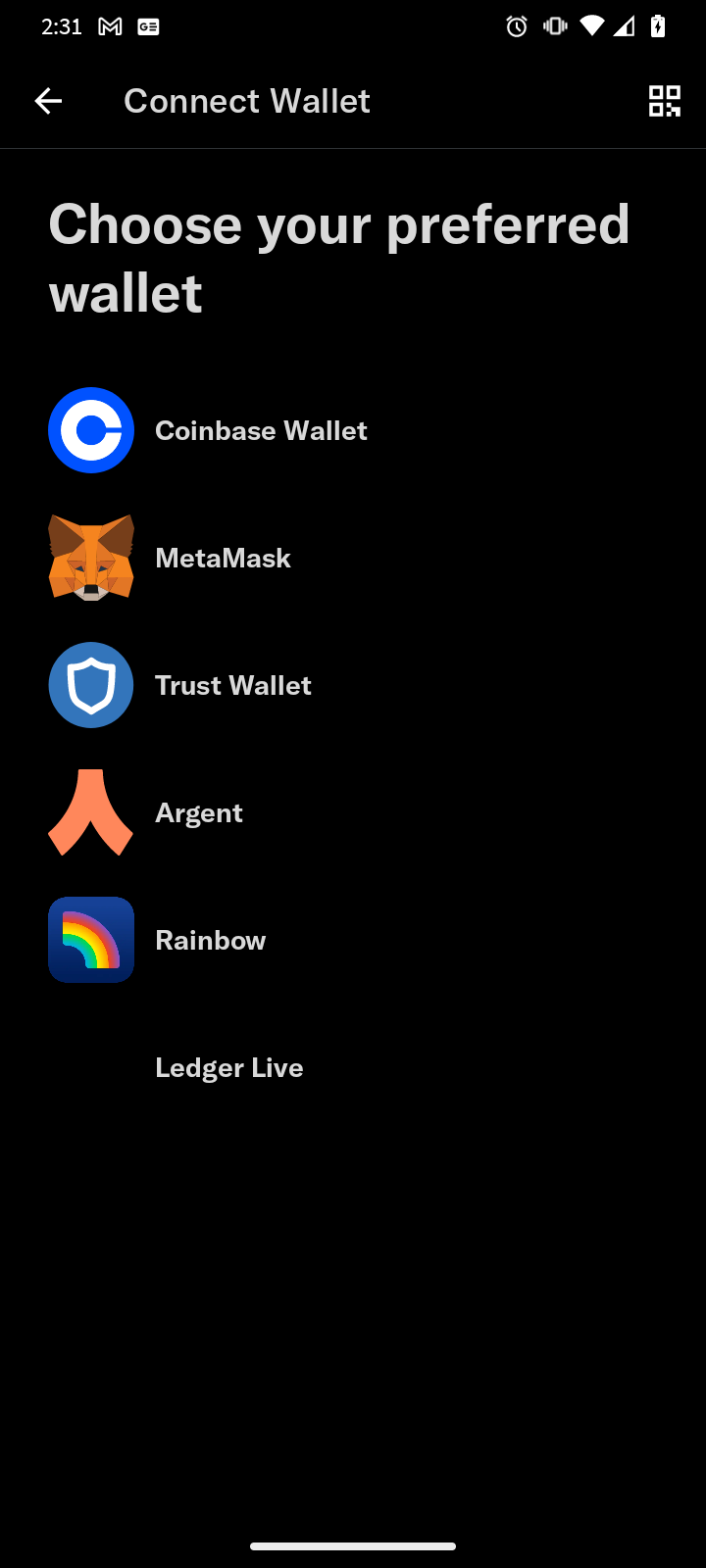706x1568 pixels.
Task: Tap the Rainbow wallet icon
Action: tap(91, 939)
